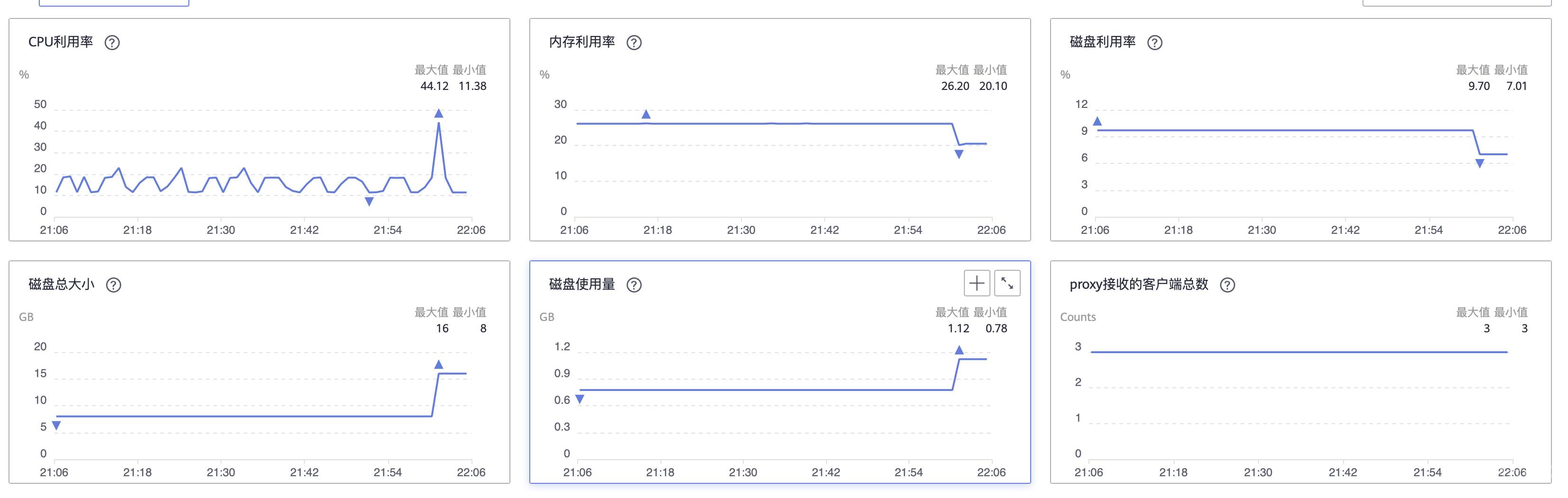Open help icon next to 磁盘使用量
Image resolution: width=1568 pixels, height=498 pixels.
click(x=633, y=285)
